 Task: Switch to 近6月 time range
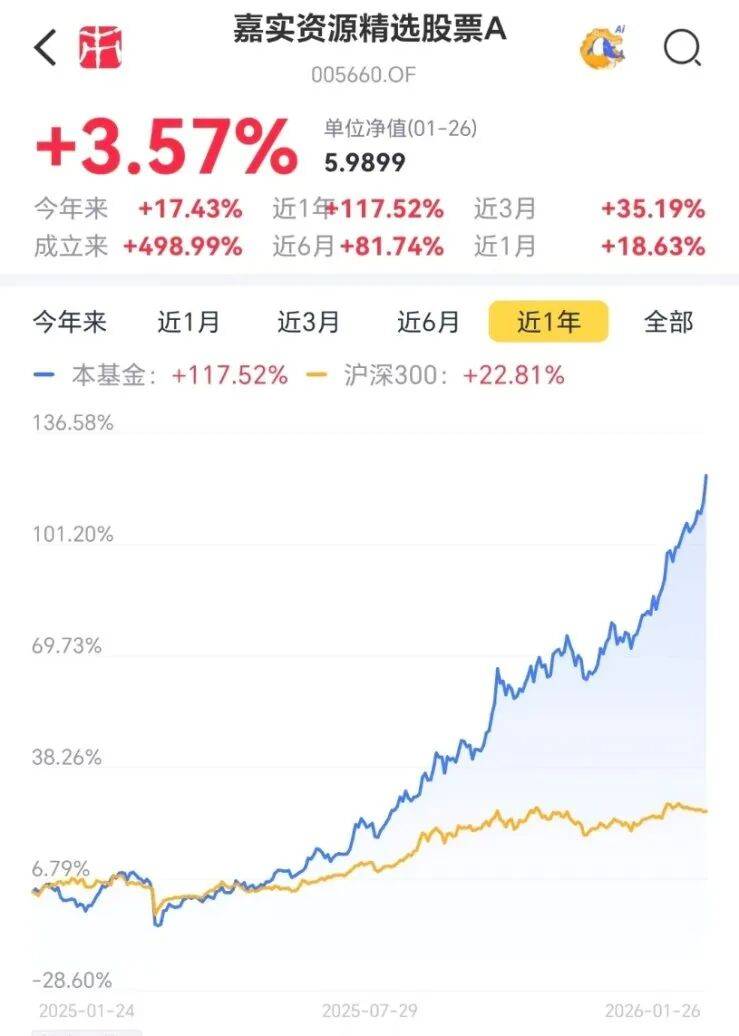(x=429, y=322)
